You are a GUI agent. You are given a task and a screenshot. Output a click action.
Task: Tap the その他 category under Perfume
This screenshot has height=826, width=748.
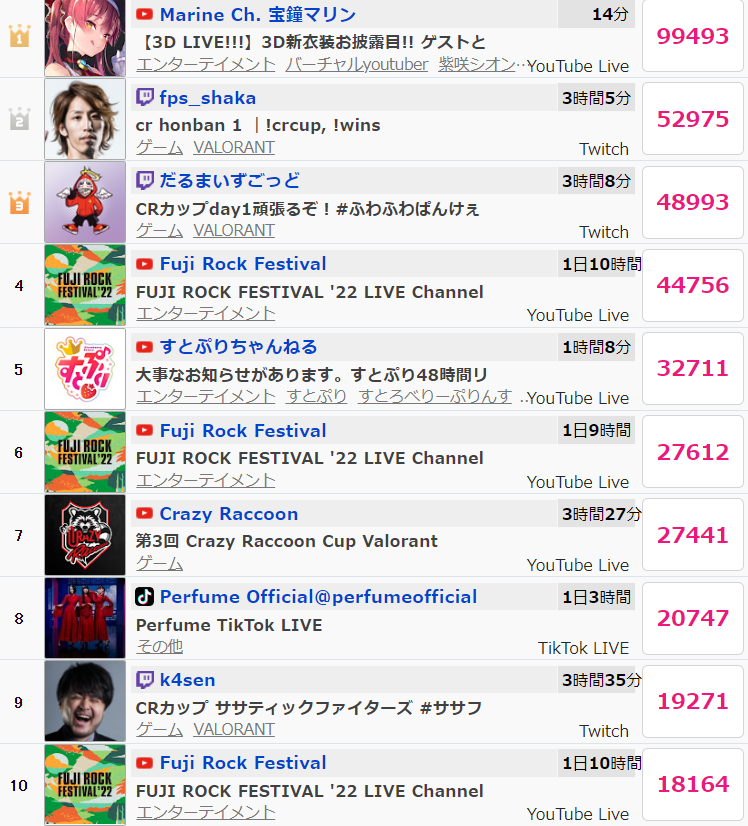point(159,646)
